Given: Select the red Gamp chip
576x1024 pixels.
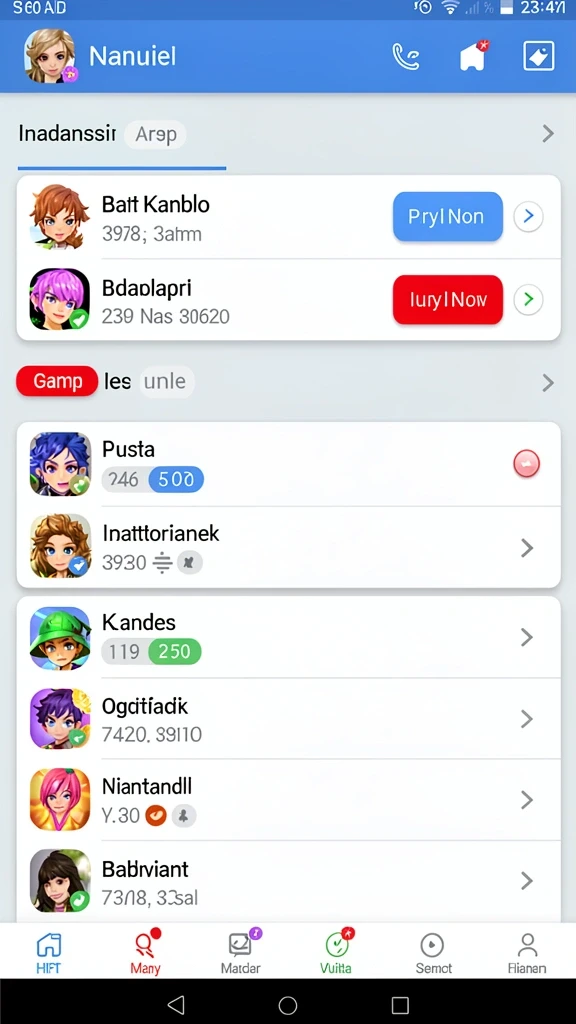Looking at the screenshot, I should pyautogui.click(x=57, y=381).
